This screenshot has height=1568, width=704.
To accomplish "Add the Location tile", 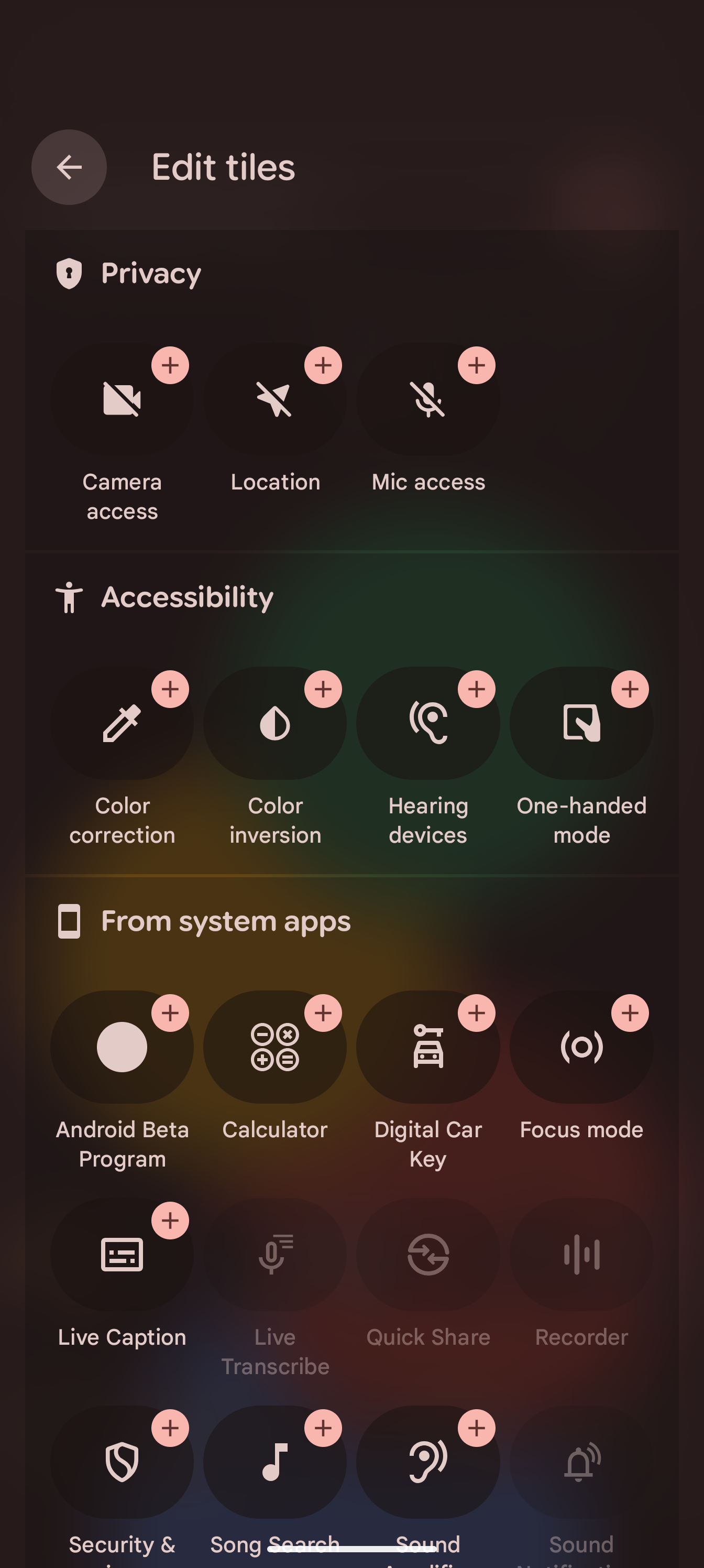I will pyautogui.click(x=323, y=365).
